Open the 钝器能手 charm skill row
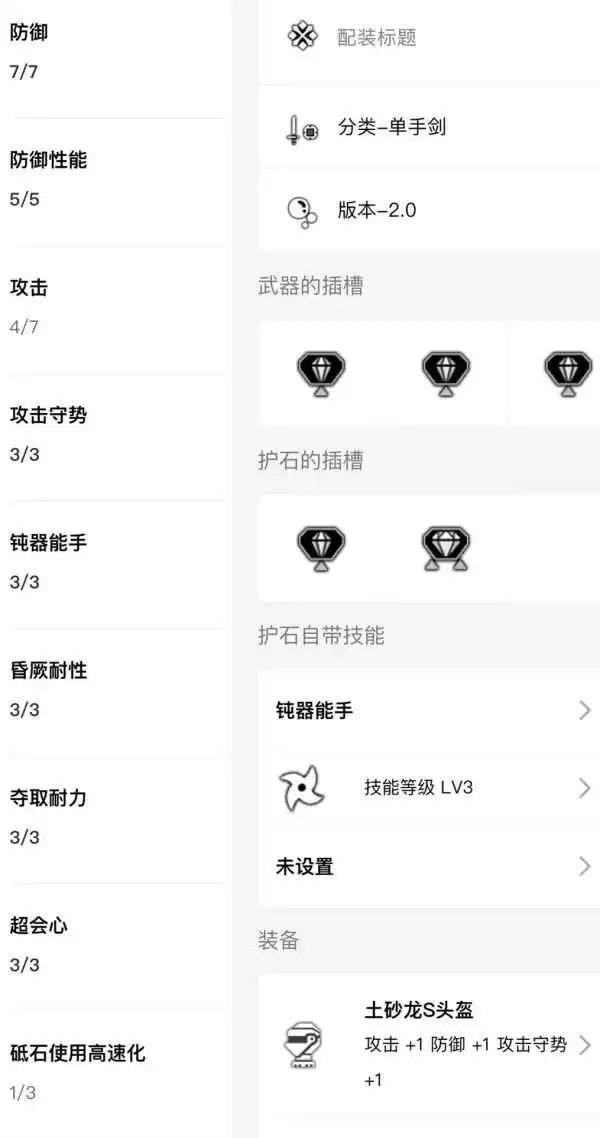This screenshot has width=600, height=1138. coord(430,711)
